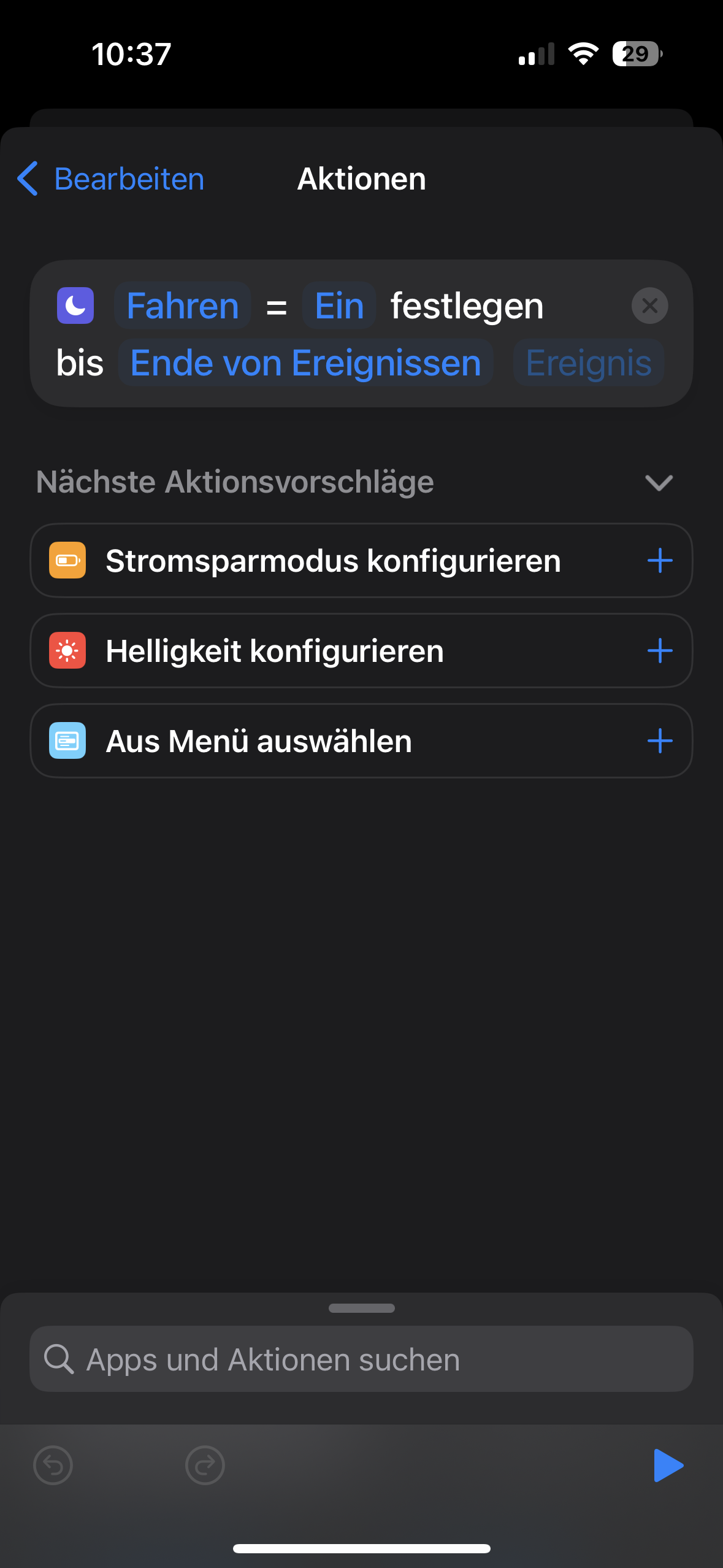Add Aus Menü auswählen action
Screen dimensions: 723x1568
tap(660, 741)
